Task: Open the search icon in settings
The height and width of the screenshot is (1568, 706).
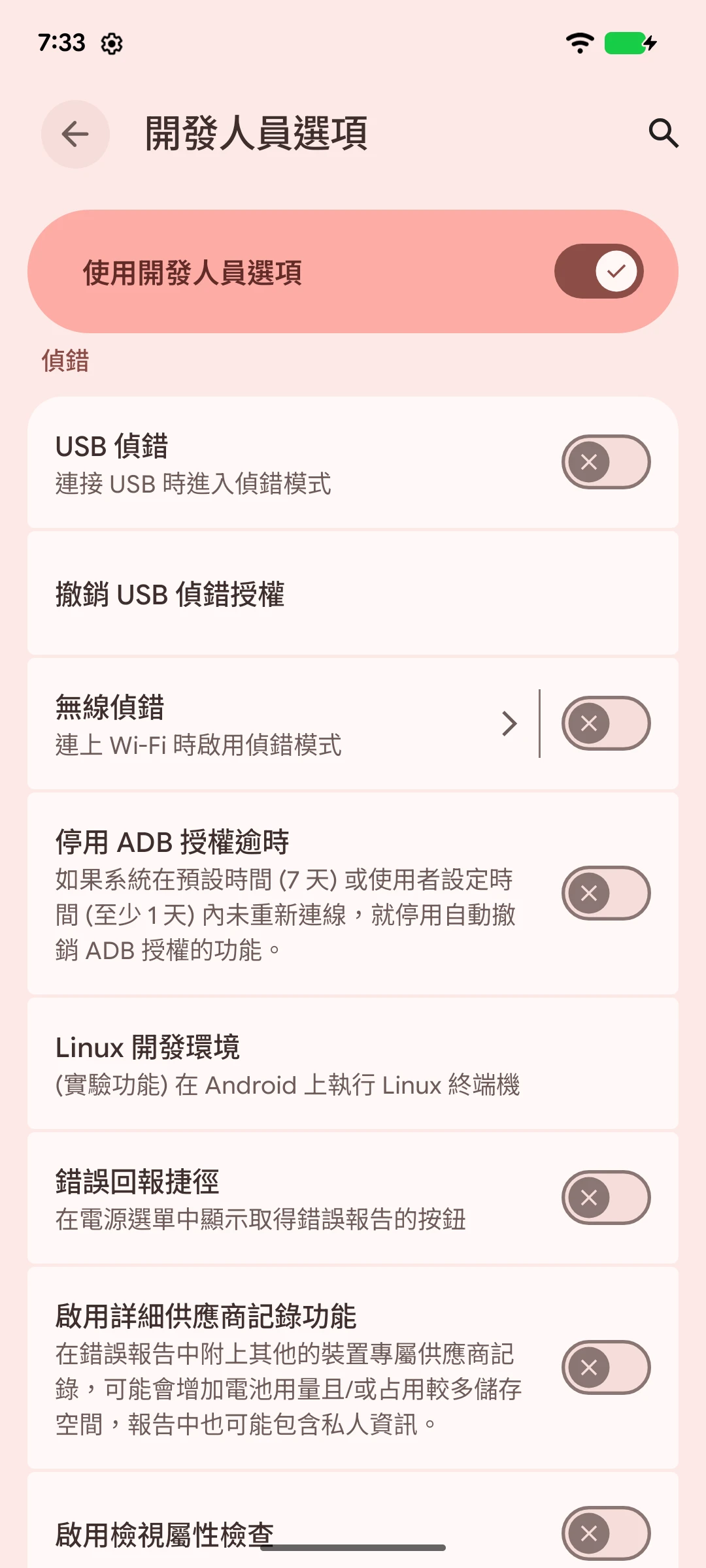Action: [x=663, y=133]
